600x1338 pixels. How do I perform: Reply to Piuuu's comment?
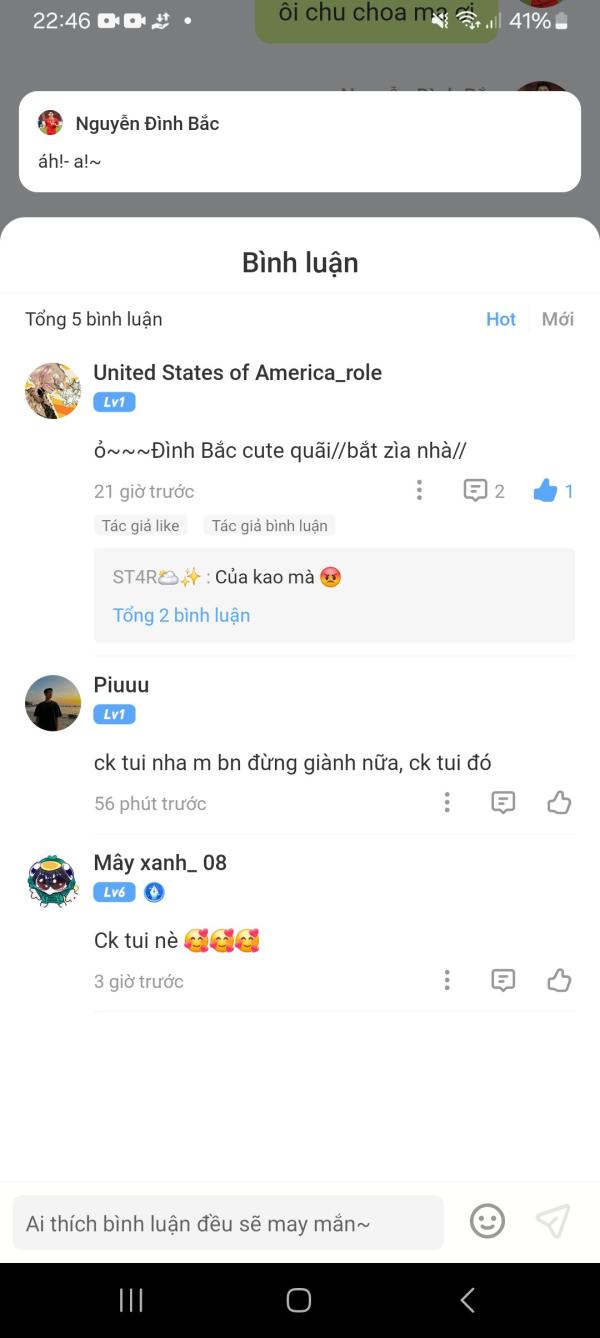[503, 802]
